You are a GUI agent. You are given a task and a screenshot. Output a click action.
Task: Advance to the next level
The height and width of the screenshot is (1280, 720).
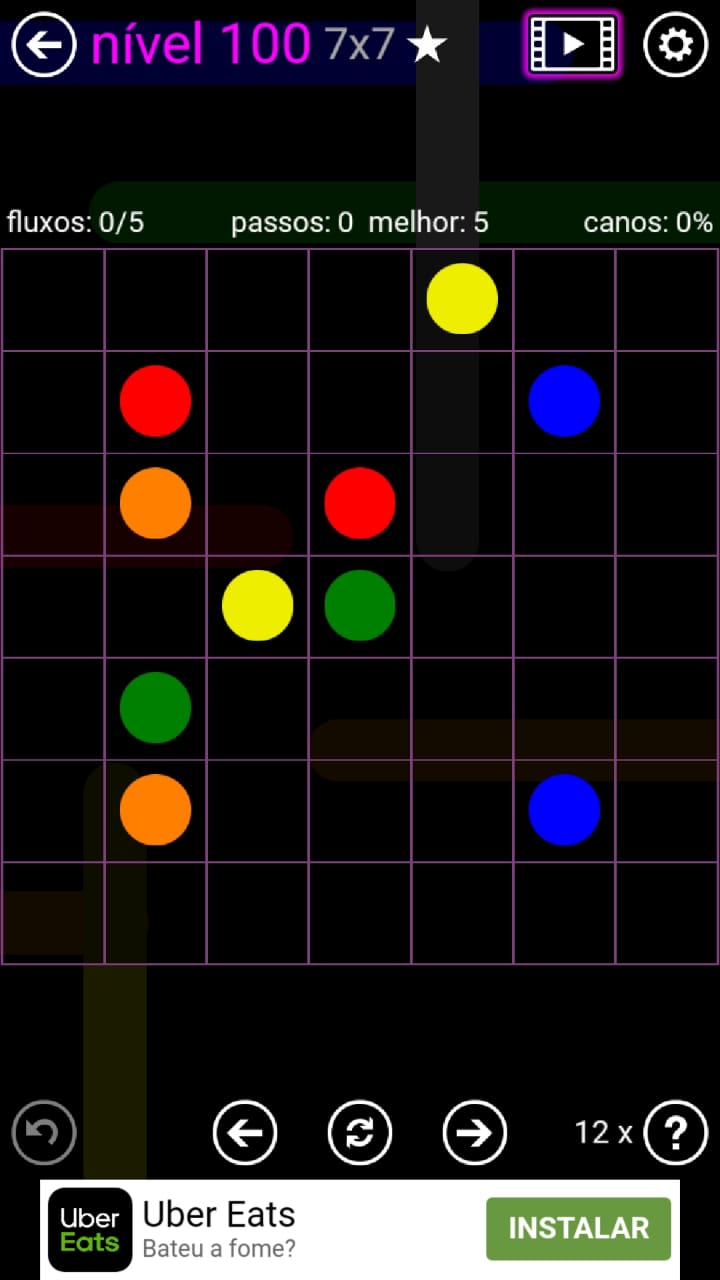(x=474, y=1132)
